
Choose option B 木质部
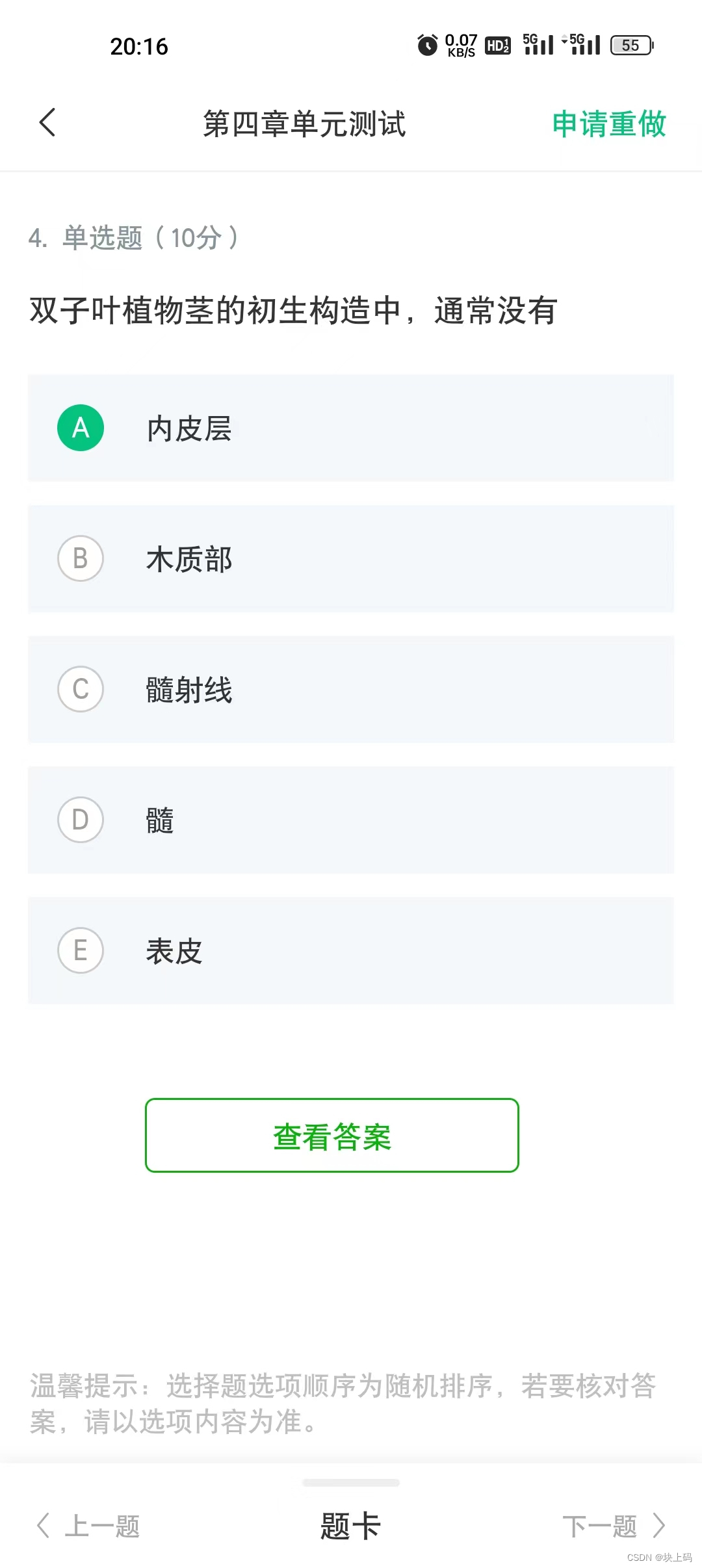[x=351, y=558]
